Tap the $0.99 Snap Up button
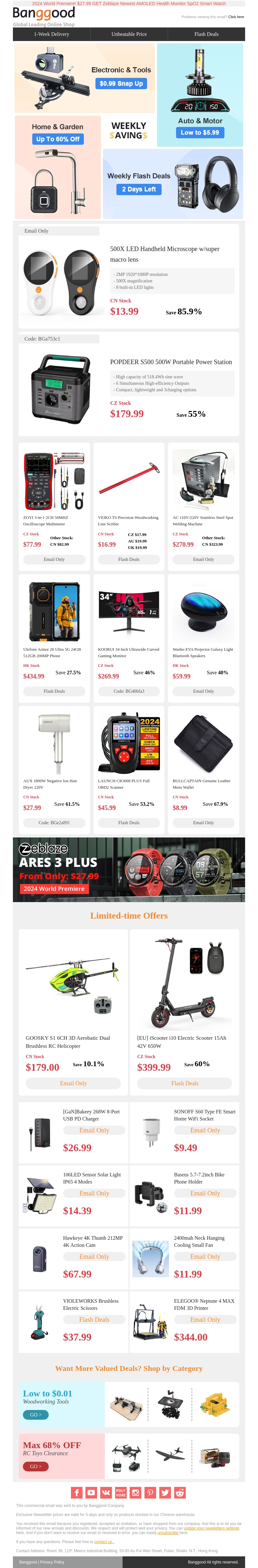258x1568 pixels. pyautogui.click(x=121, y=83)
